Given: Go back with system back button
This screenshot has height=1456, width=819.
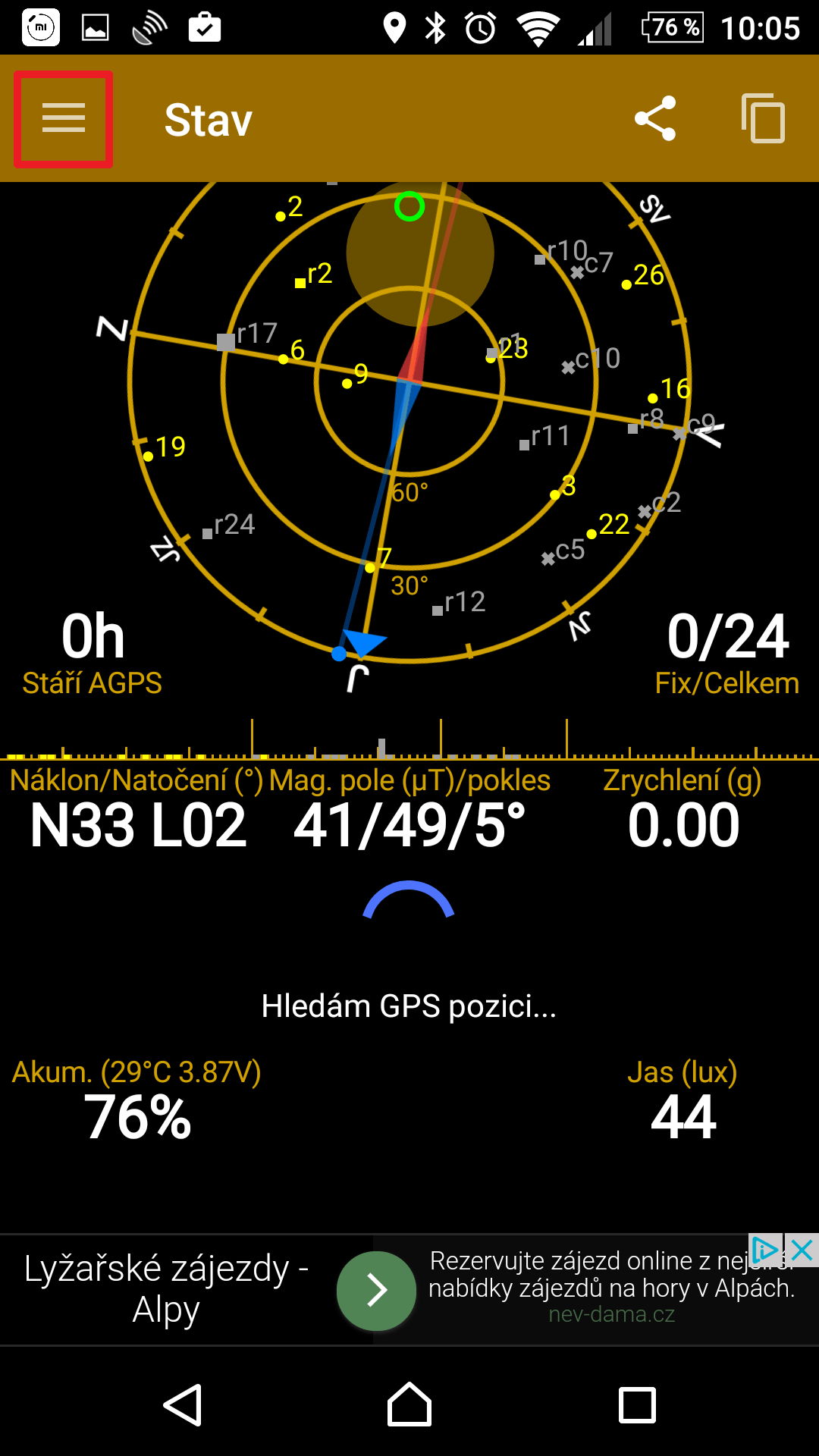Looking at the screenshot, I should point(183,1405).
